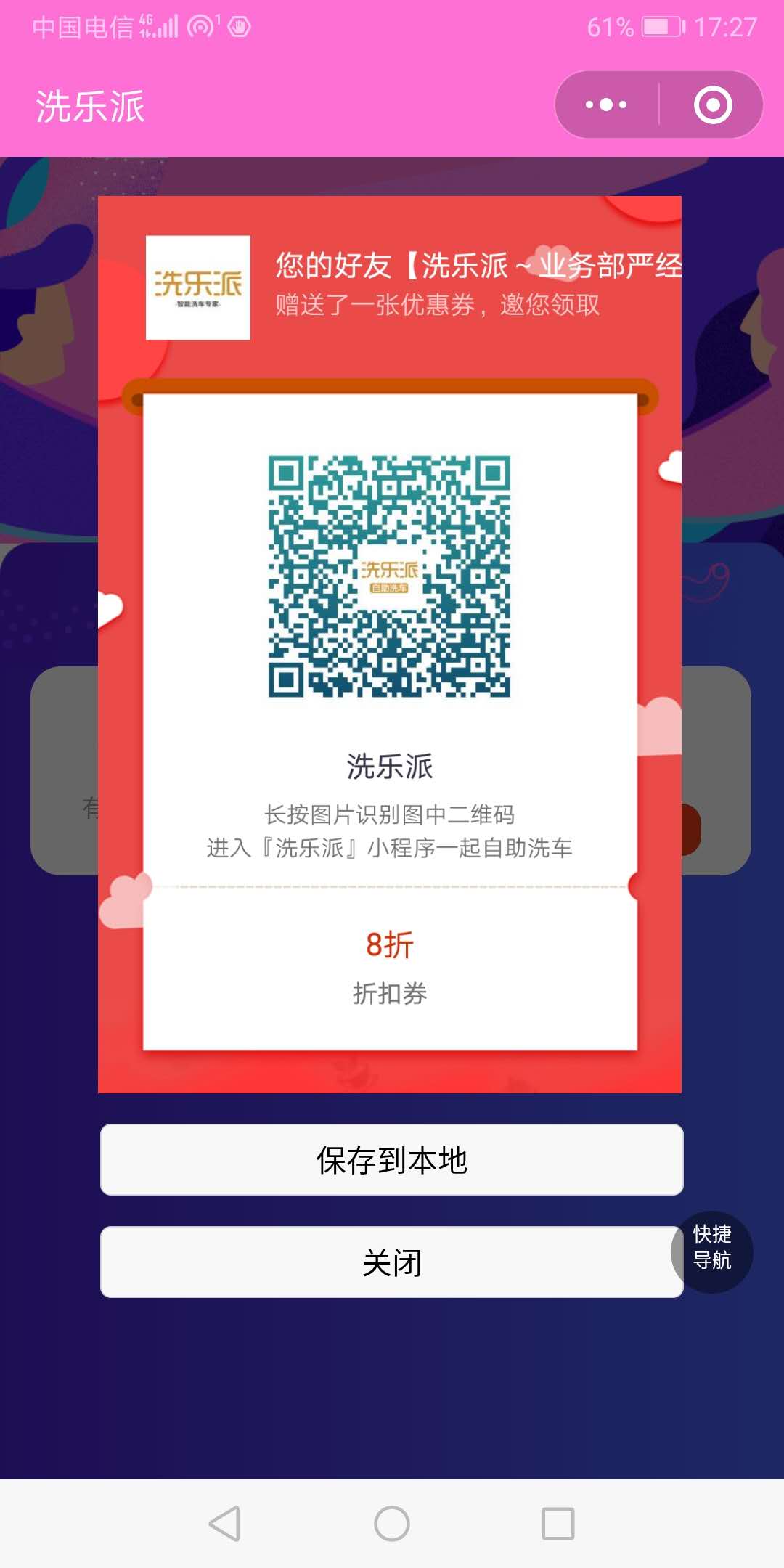
Task: Return to the phone's home screen
Action: (x=391, y=1523)
